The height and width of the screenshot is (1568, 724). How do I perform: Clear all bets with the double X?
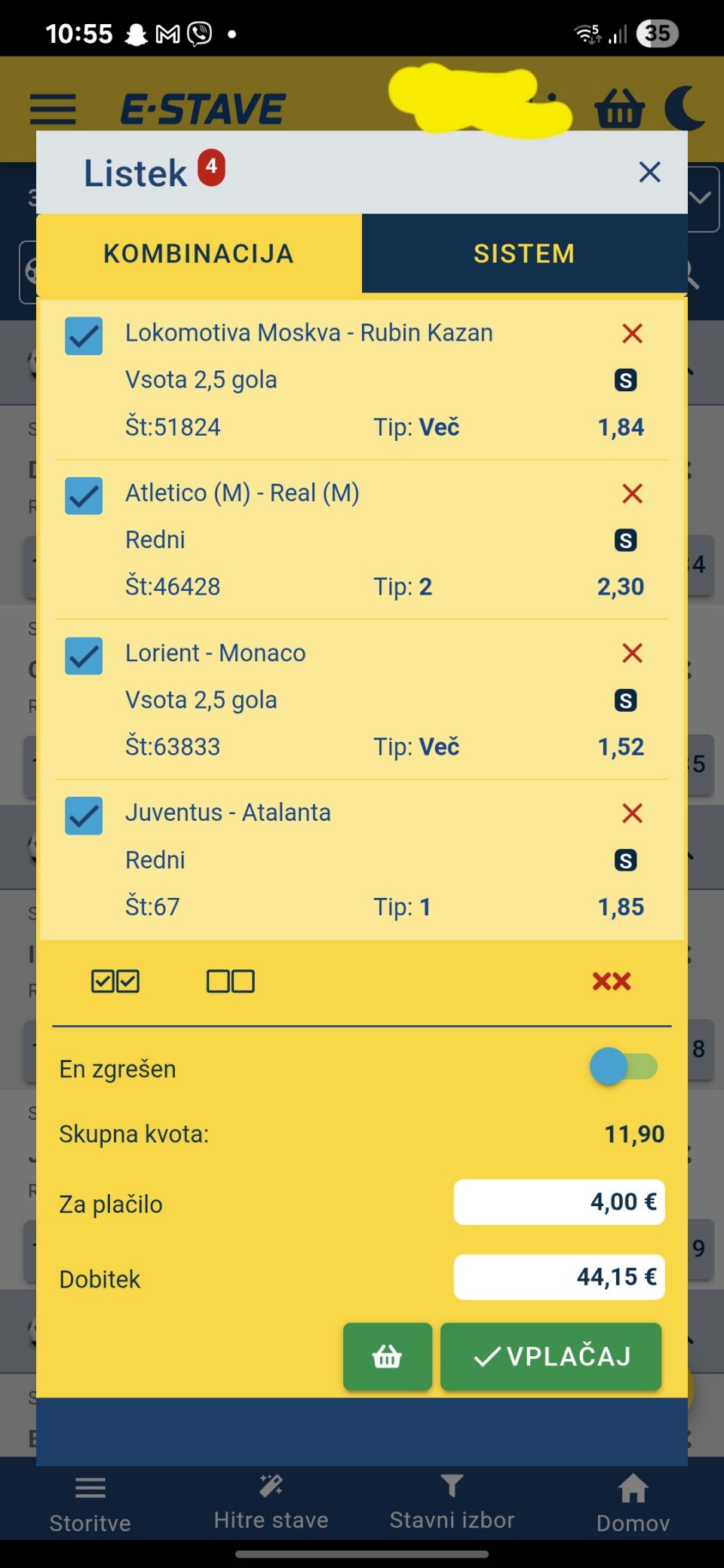612,982
